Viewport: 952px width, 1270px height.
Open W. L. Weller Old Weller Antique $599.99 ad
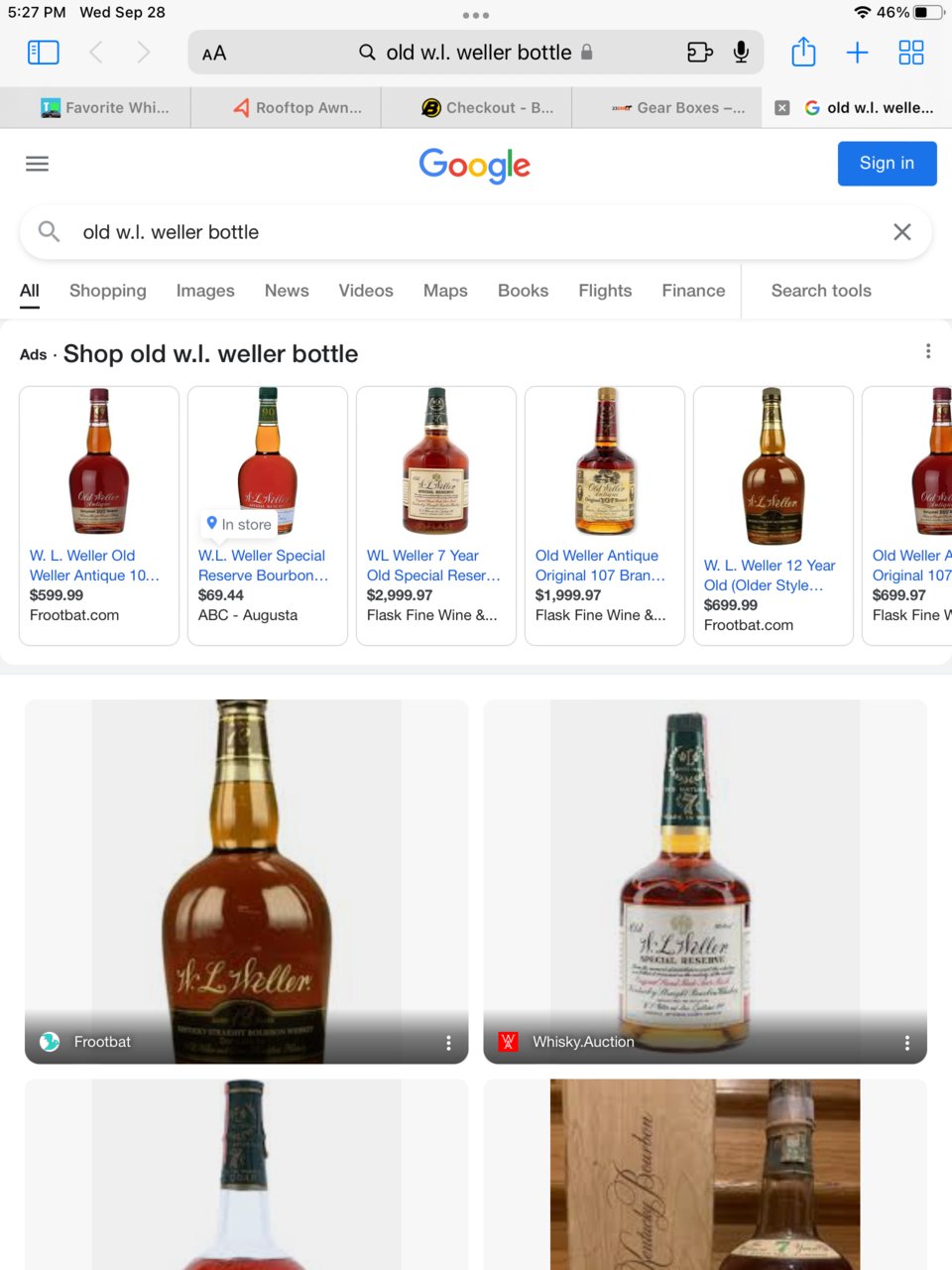(98, 516)
